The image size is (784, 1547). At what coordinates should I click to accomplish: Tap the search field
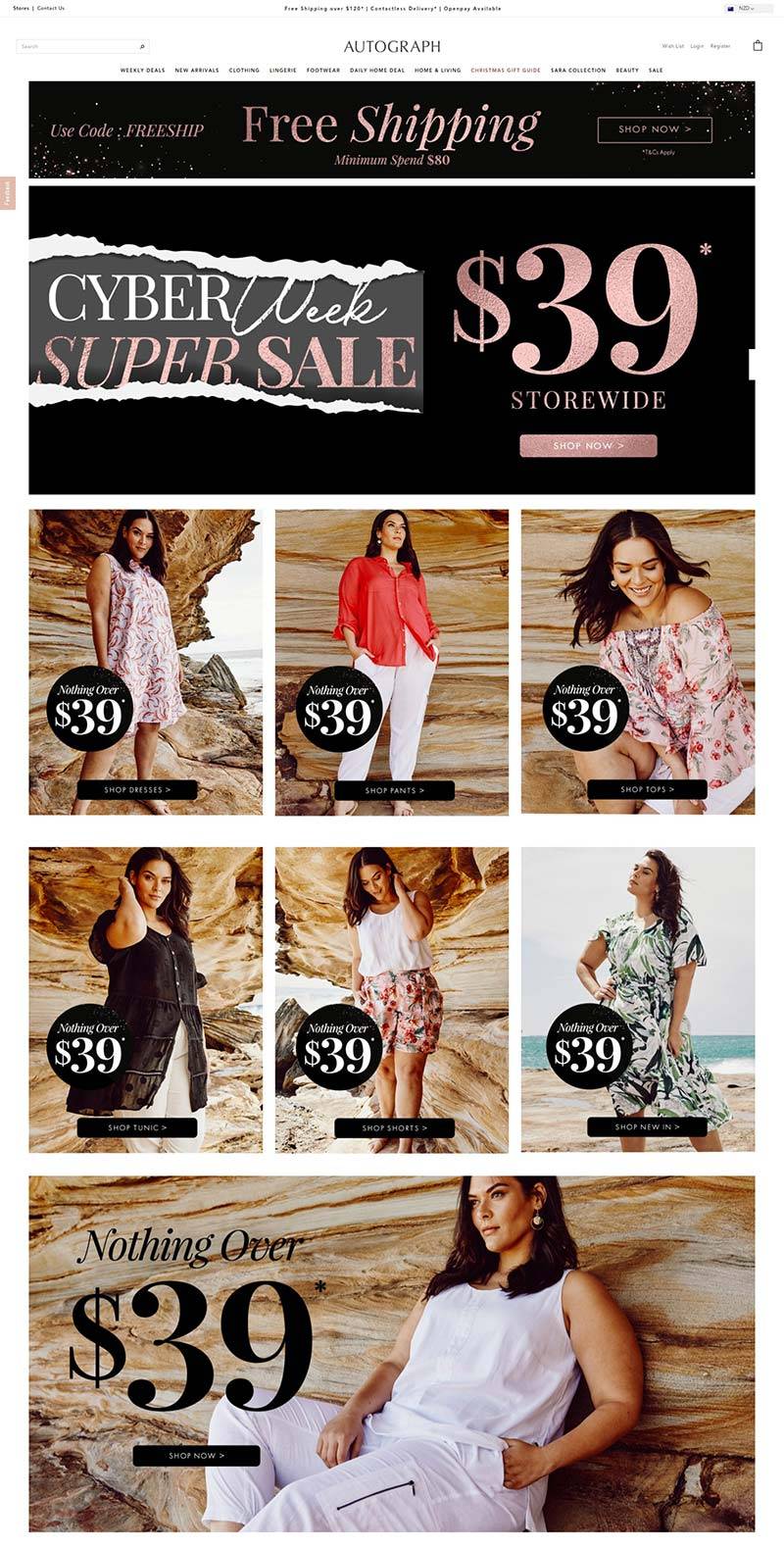[78, 46]
